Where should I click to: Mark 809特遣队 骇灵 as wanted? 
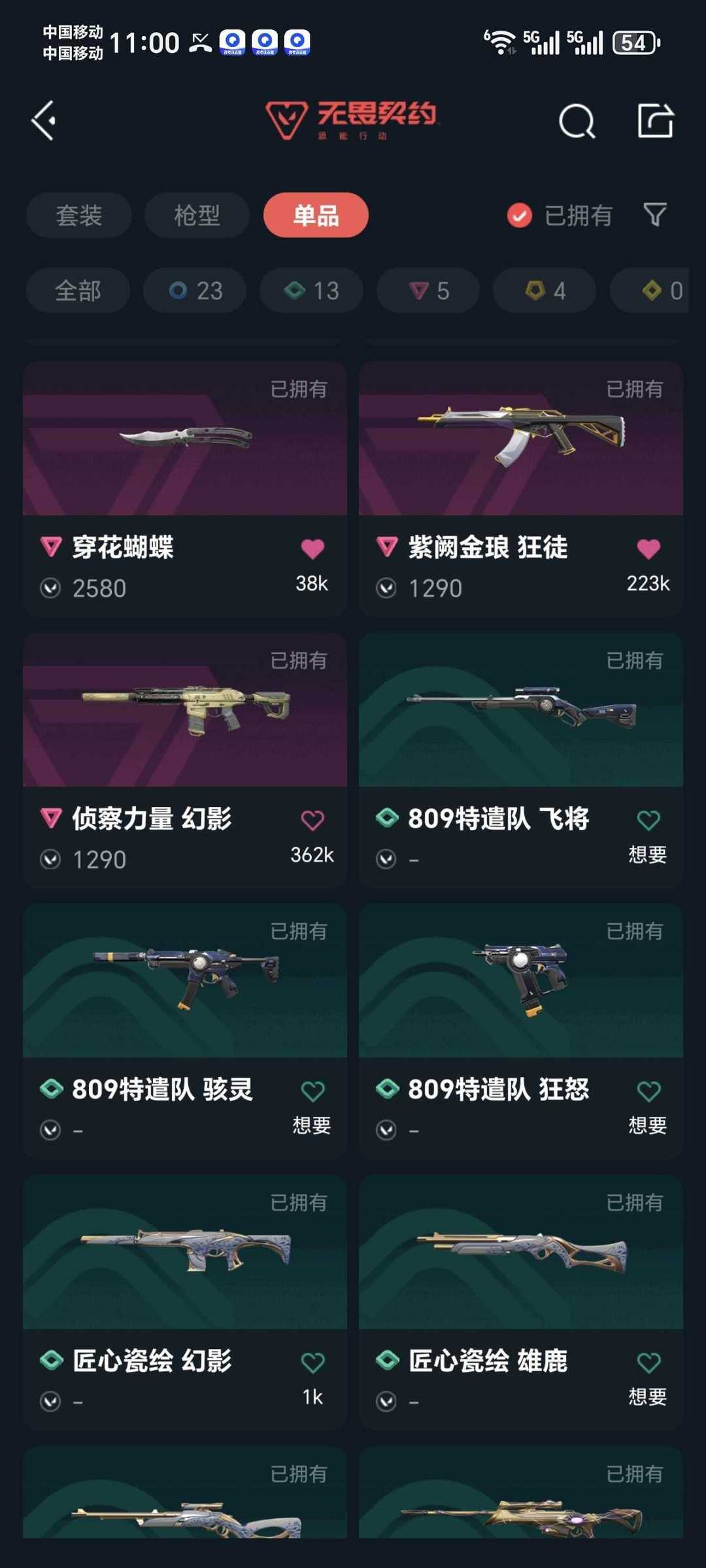point(312,1091)
